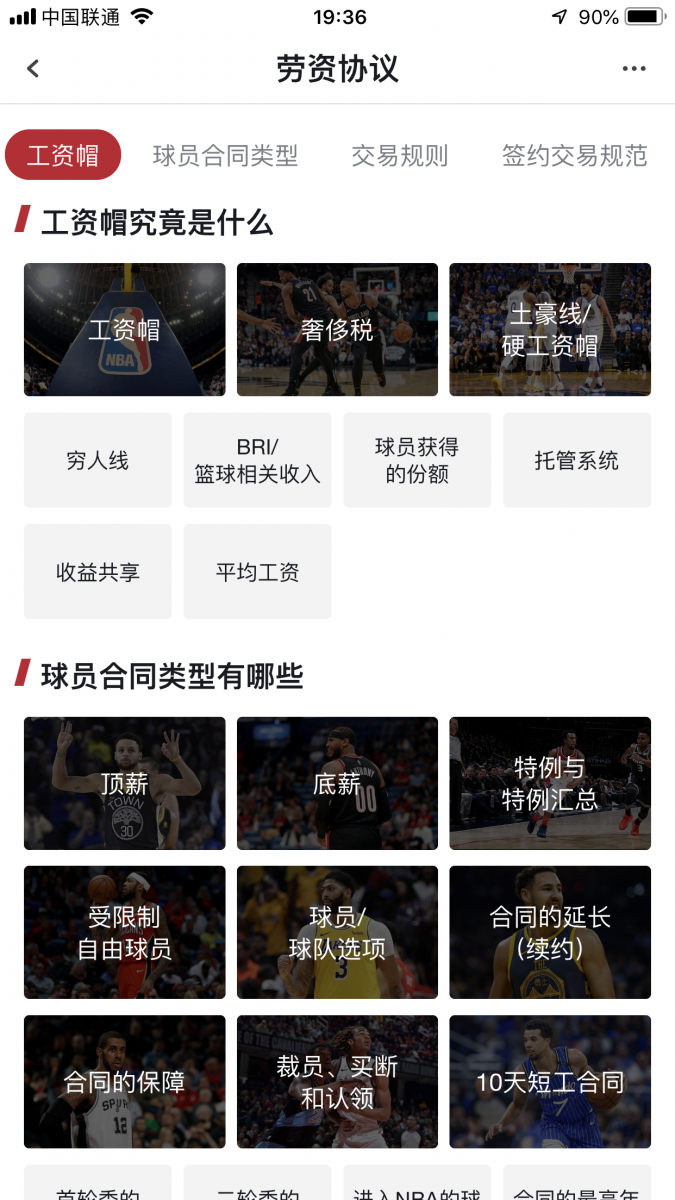Open the 奢侈税 card
This screenshot has height=1200, width=675.
[337, 329]
